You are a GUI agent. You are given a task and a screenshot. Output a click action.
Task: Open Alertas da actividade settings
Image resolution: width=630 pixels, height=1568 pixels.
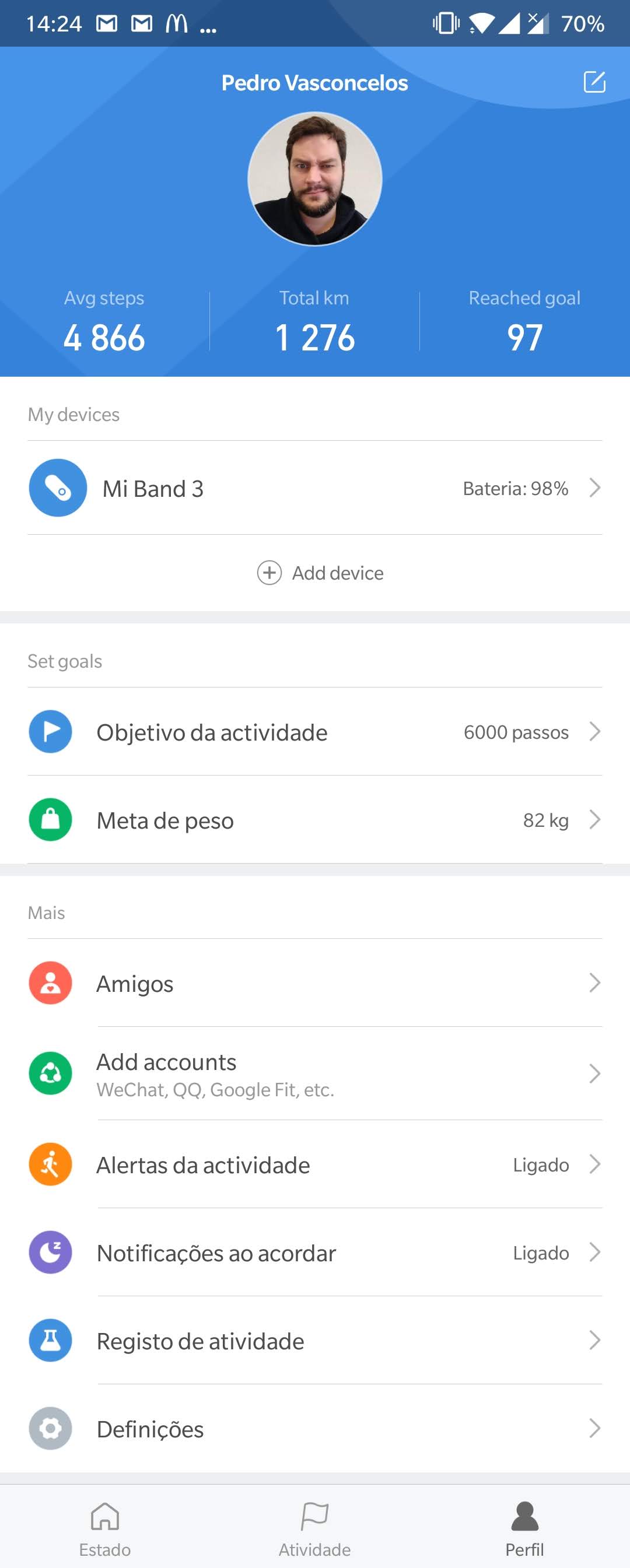(x=314, y=1164)
